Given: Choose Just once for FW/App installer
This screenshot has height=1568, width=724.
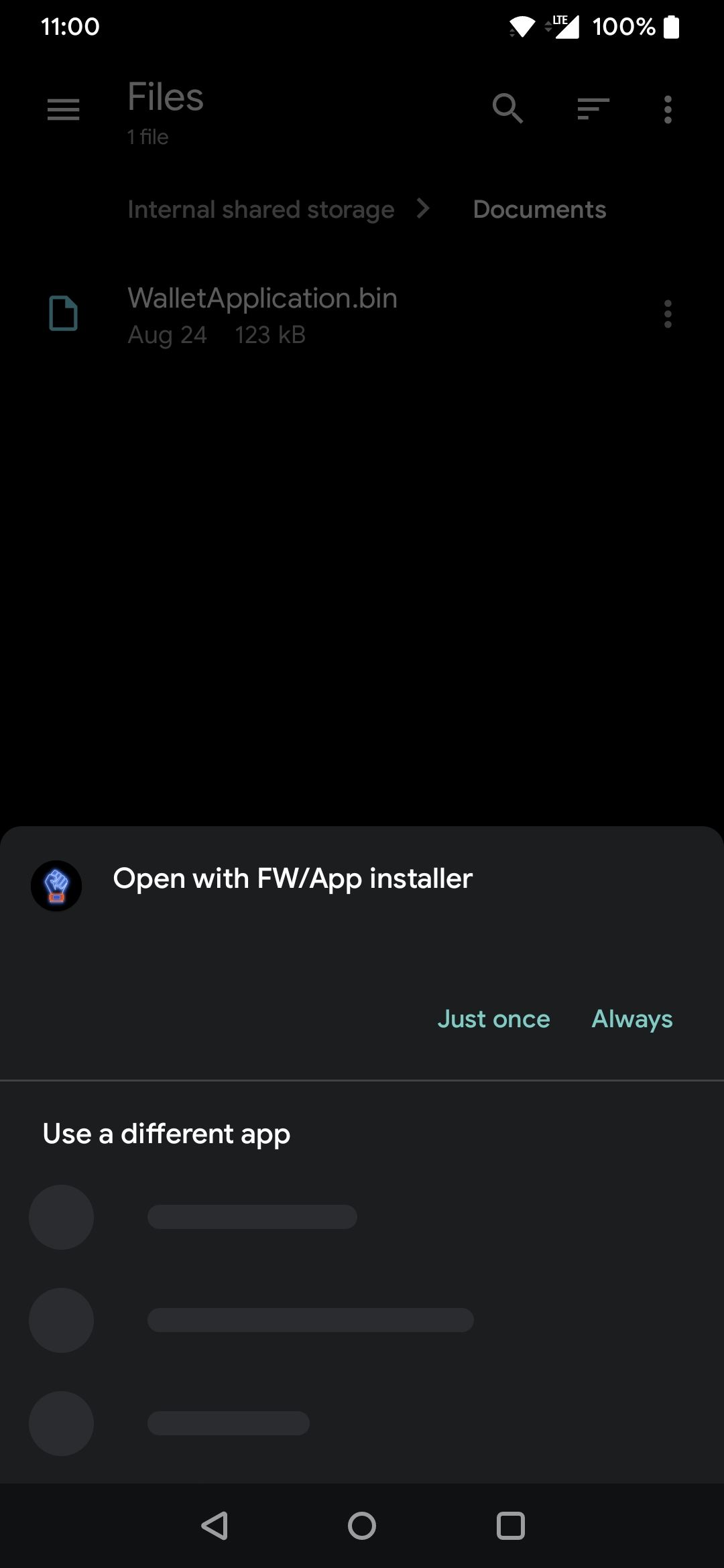Looking at the screenshot, I should 493,1019.
